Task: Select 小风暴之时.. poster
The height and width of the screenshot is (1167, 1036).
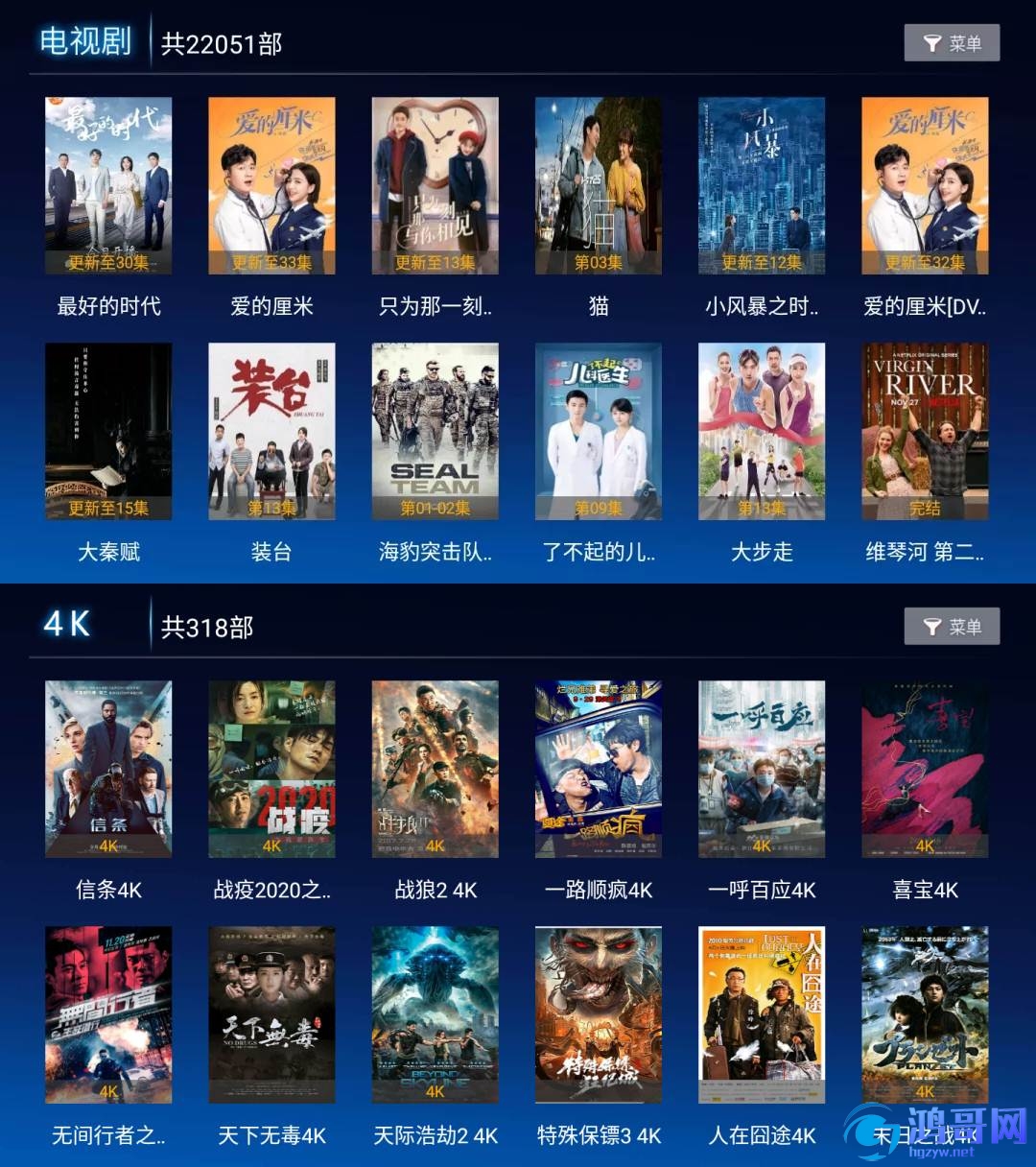Action: click(762, 185)
